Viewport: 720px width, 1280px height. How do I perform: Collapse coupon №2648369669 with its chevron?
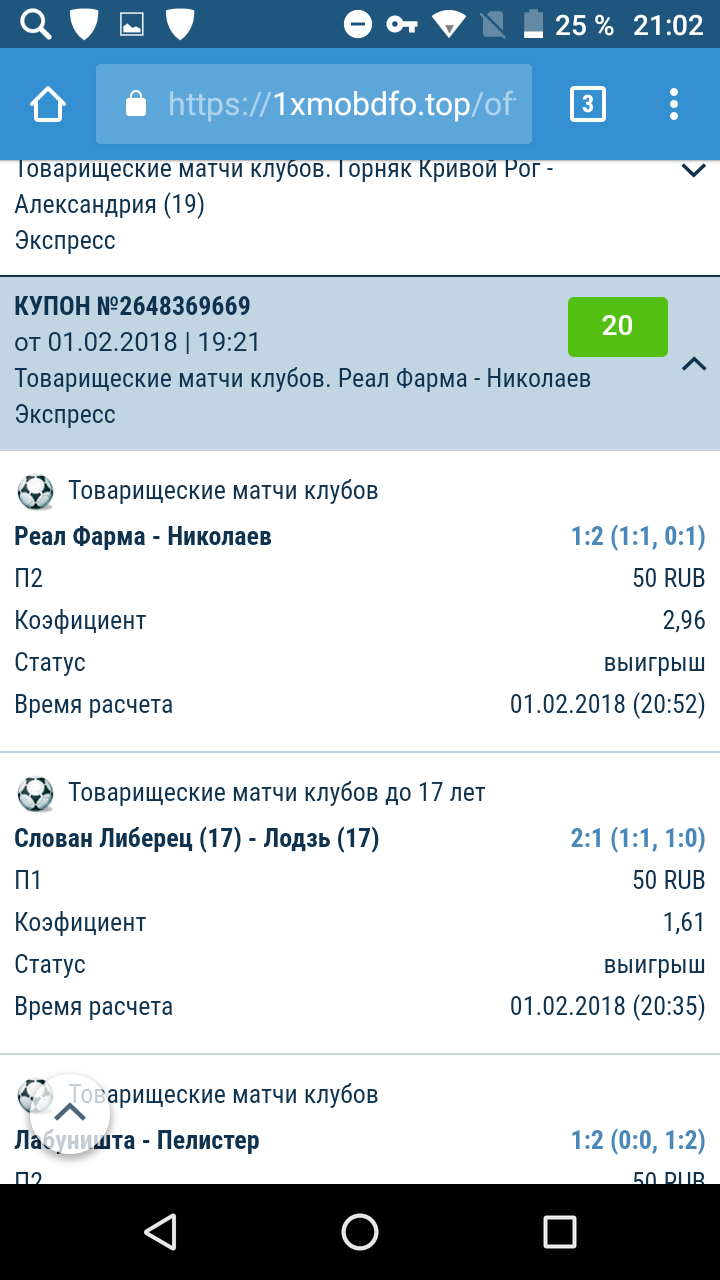coord(694,364)
